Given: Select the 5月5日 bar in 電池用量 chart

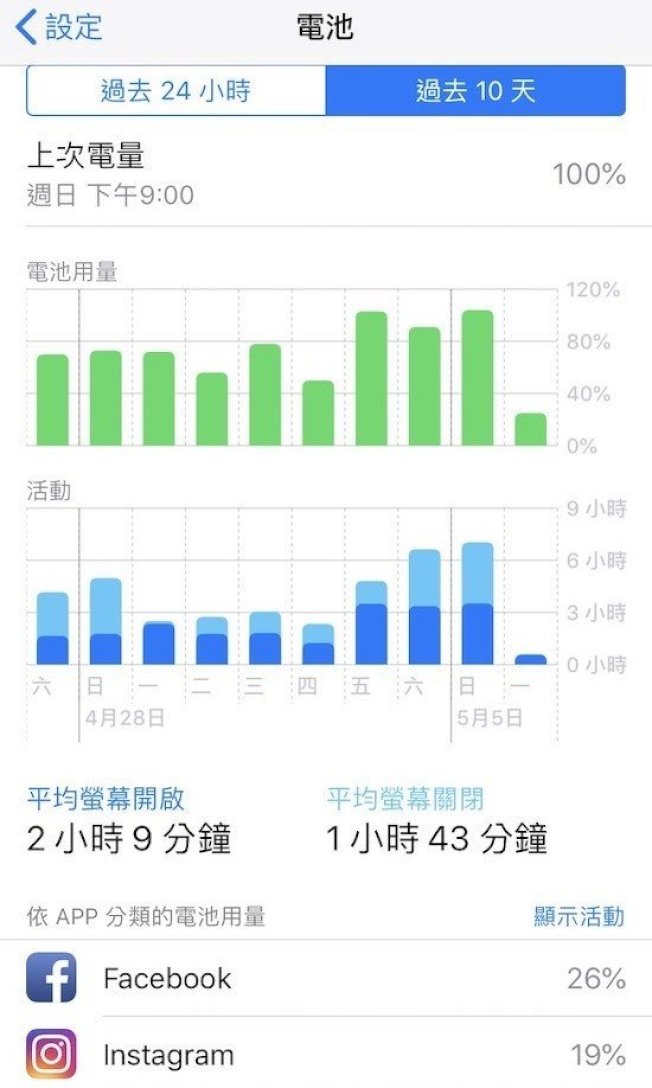Looking at the screenshot, I should click(x=477, y=377).
